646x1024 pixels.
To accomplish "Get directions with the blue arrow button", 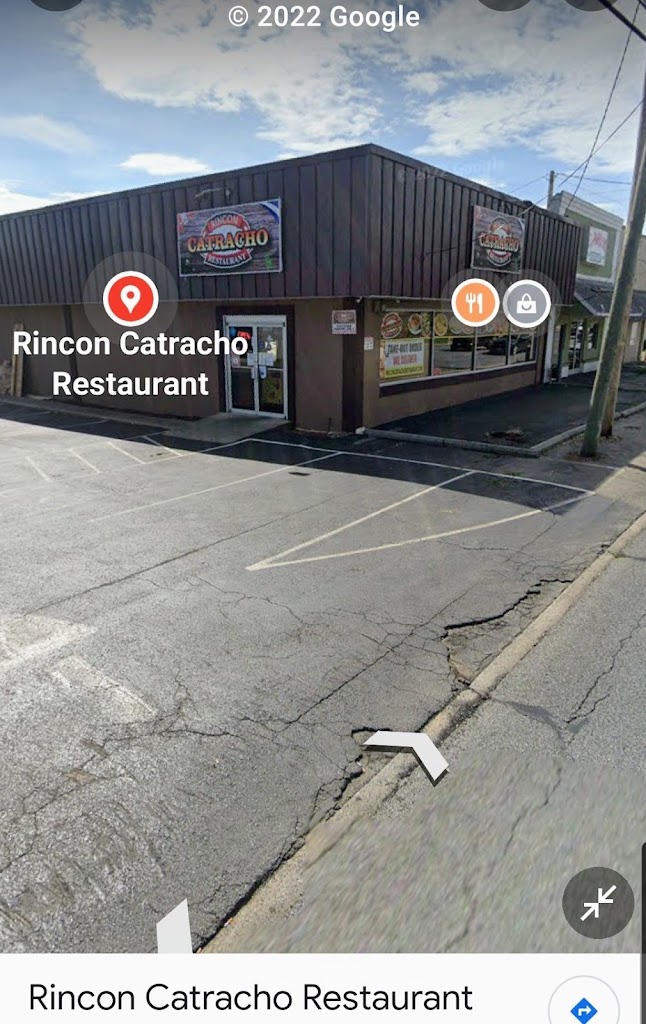I will [x=583, y=1006].
